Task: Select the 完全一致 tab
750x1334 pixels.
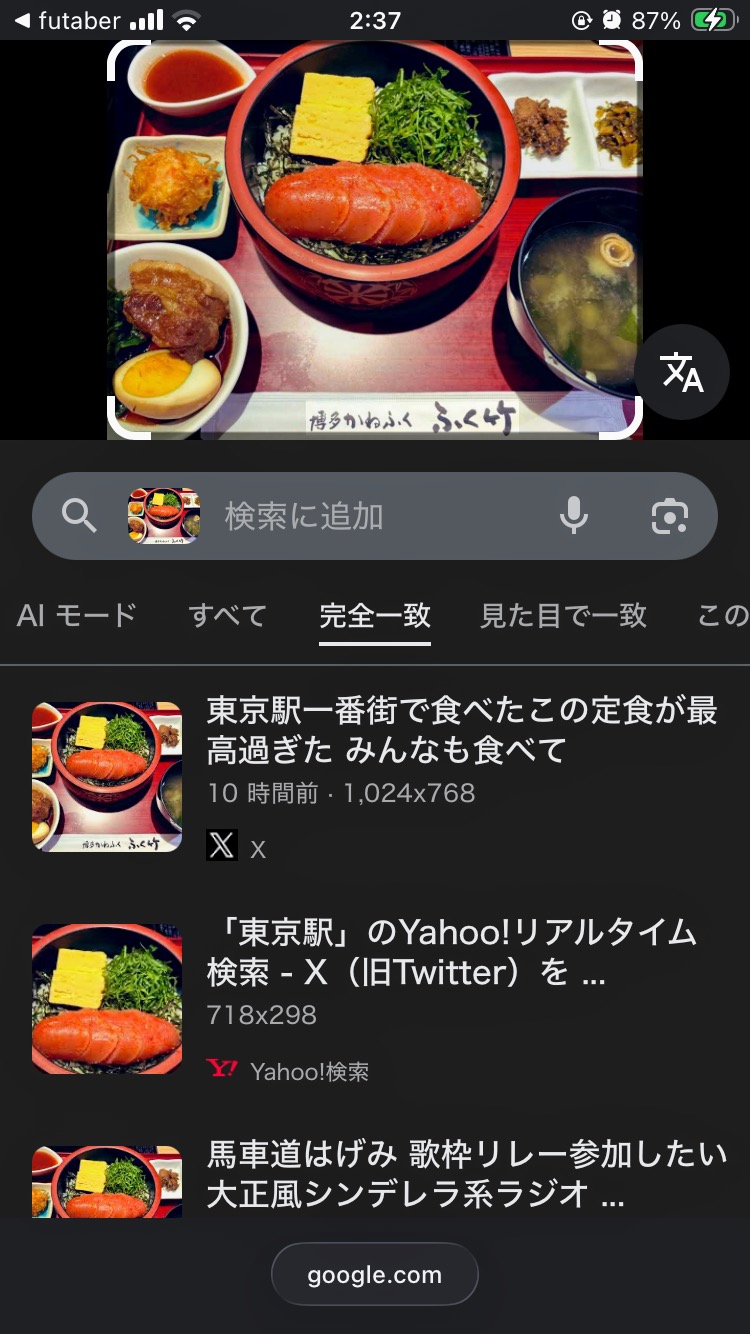Action: (x=375, y=615)
